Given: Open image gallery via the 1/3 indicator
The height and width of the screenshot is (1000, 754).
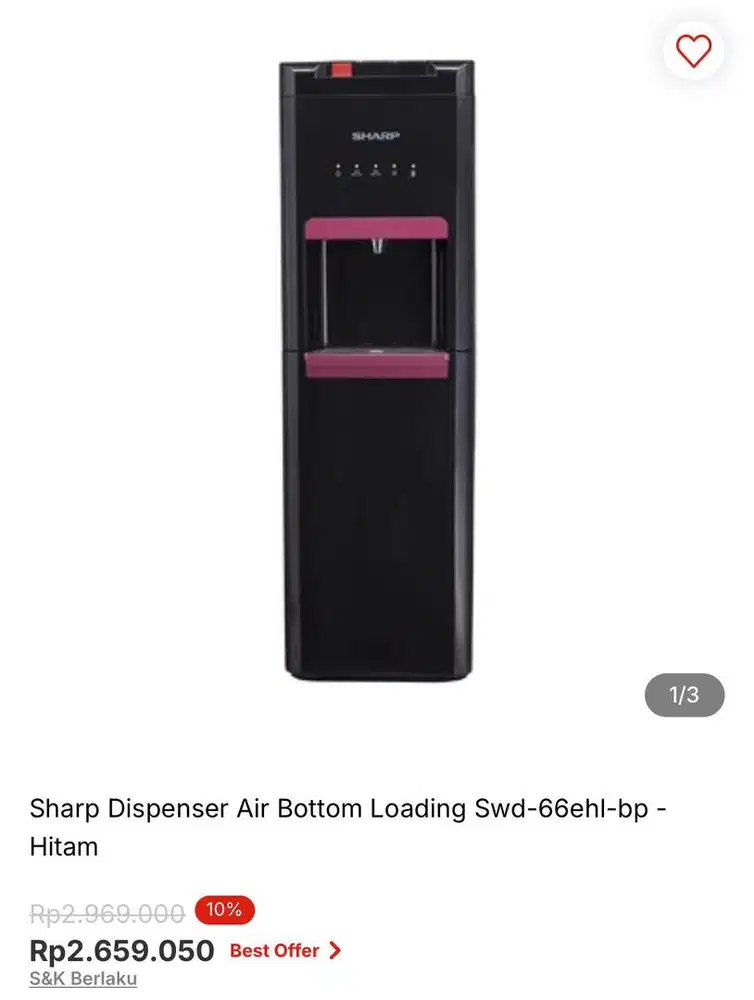Looking at the screenshot, I should click(684, 695).
